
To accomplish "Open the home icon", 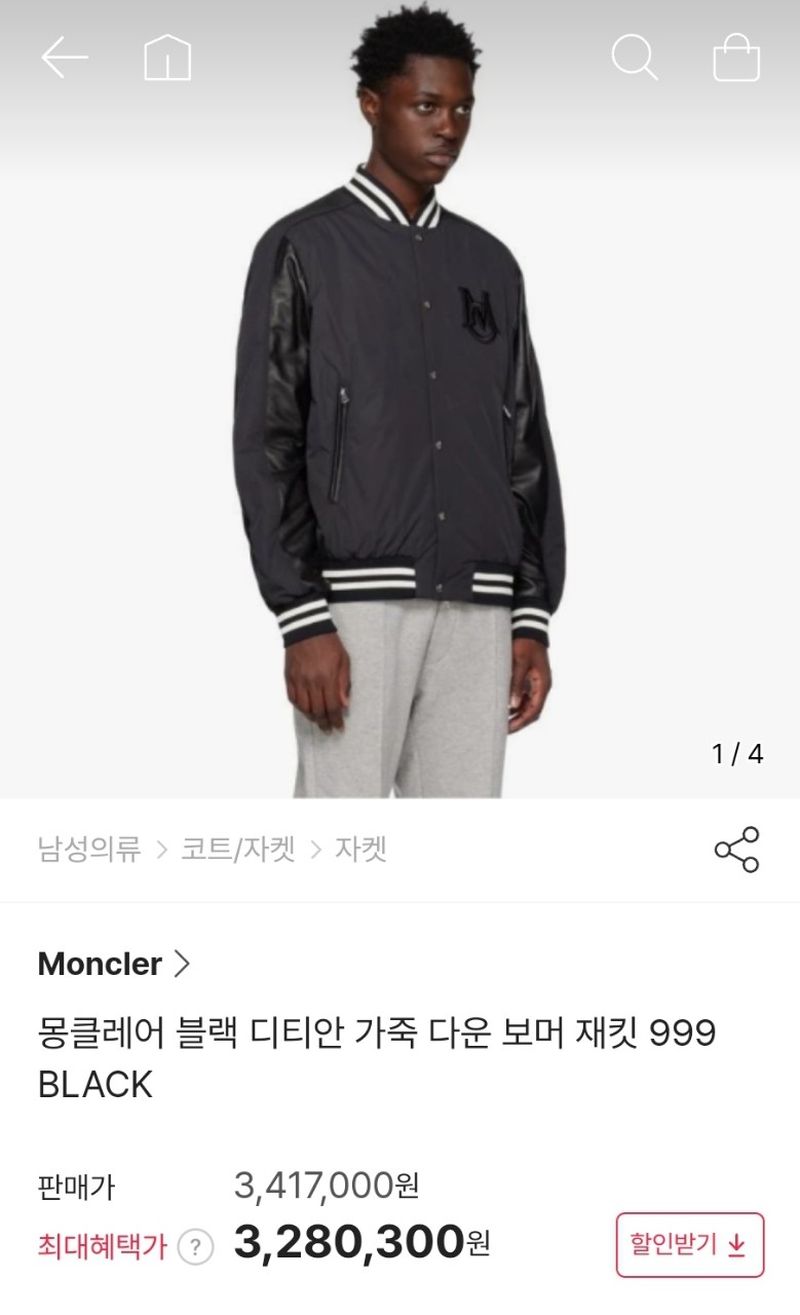I will coord(168,58).
